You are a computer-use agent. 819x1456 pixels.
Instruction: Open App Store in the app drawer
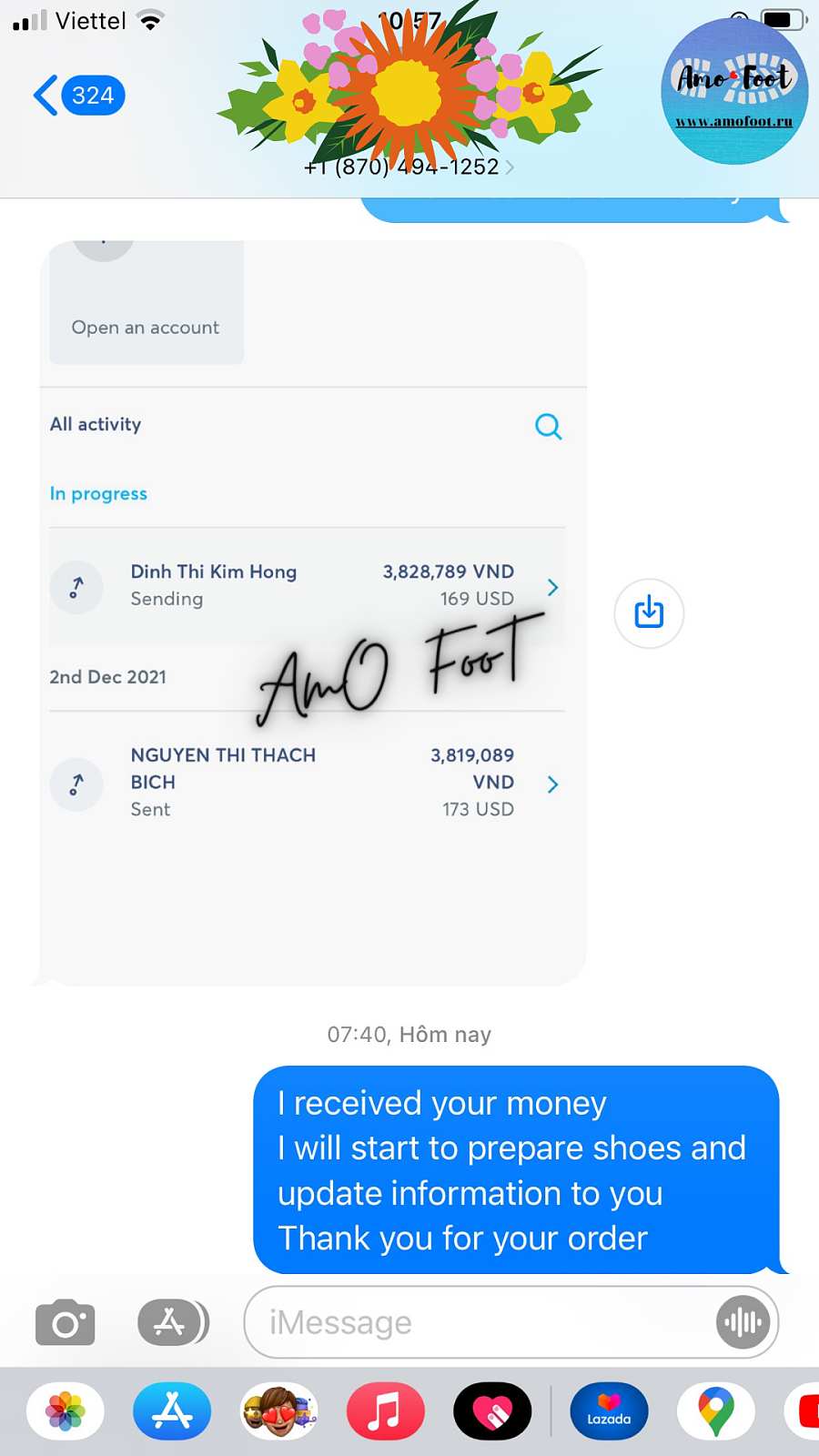(172, 1411)
